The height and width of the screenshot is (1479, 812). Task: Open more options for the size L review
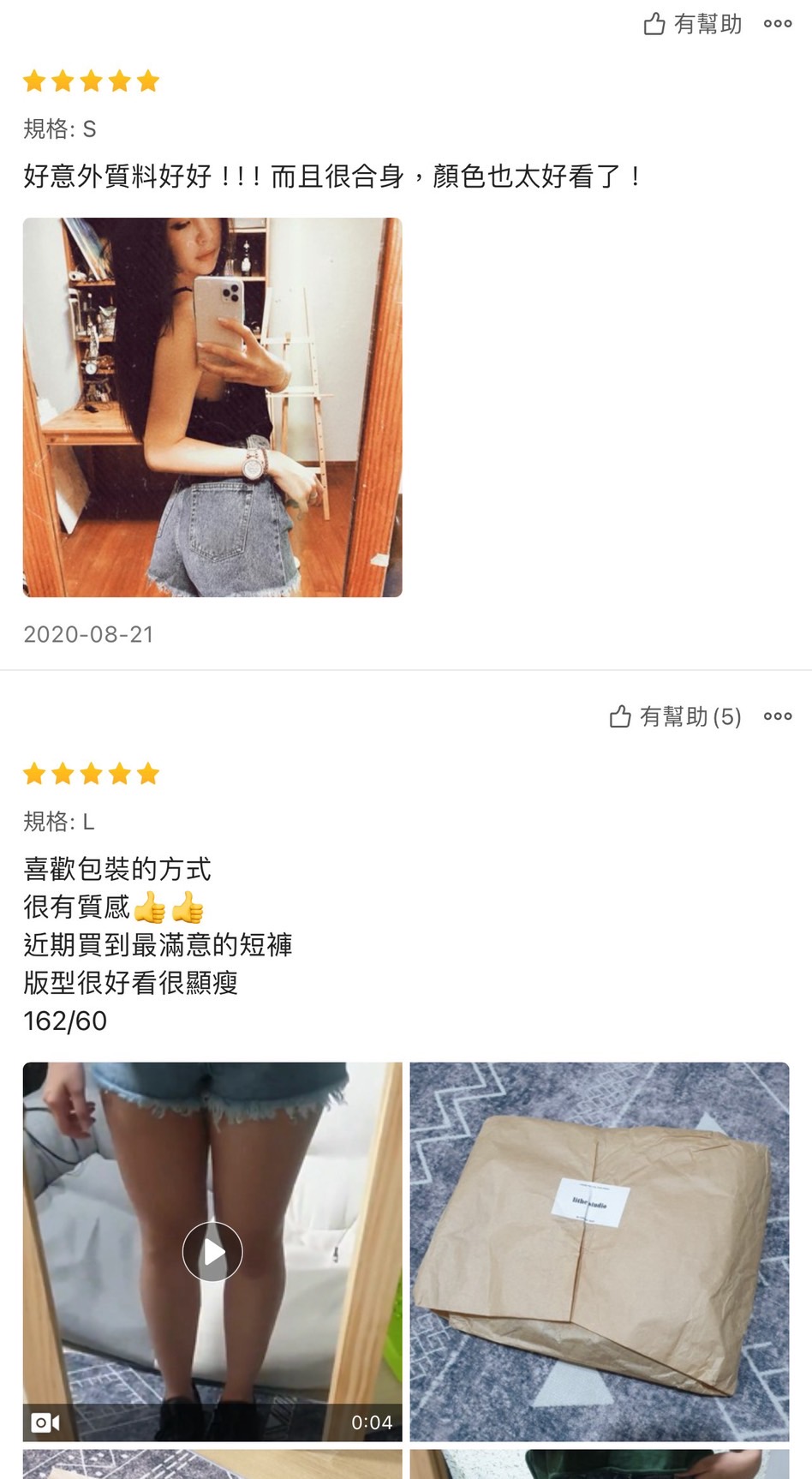(x=777, y=716)
